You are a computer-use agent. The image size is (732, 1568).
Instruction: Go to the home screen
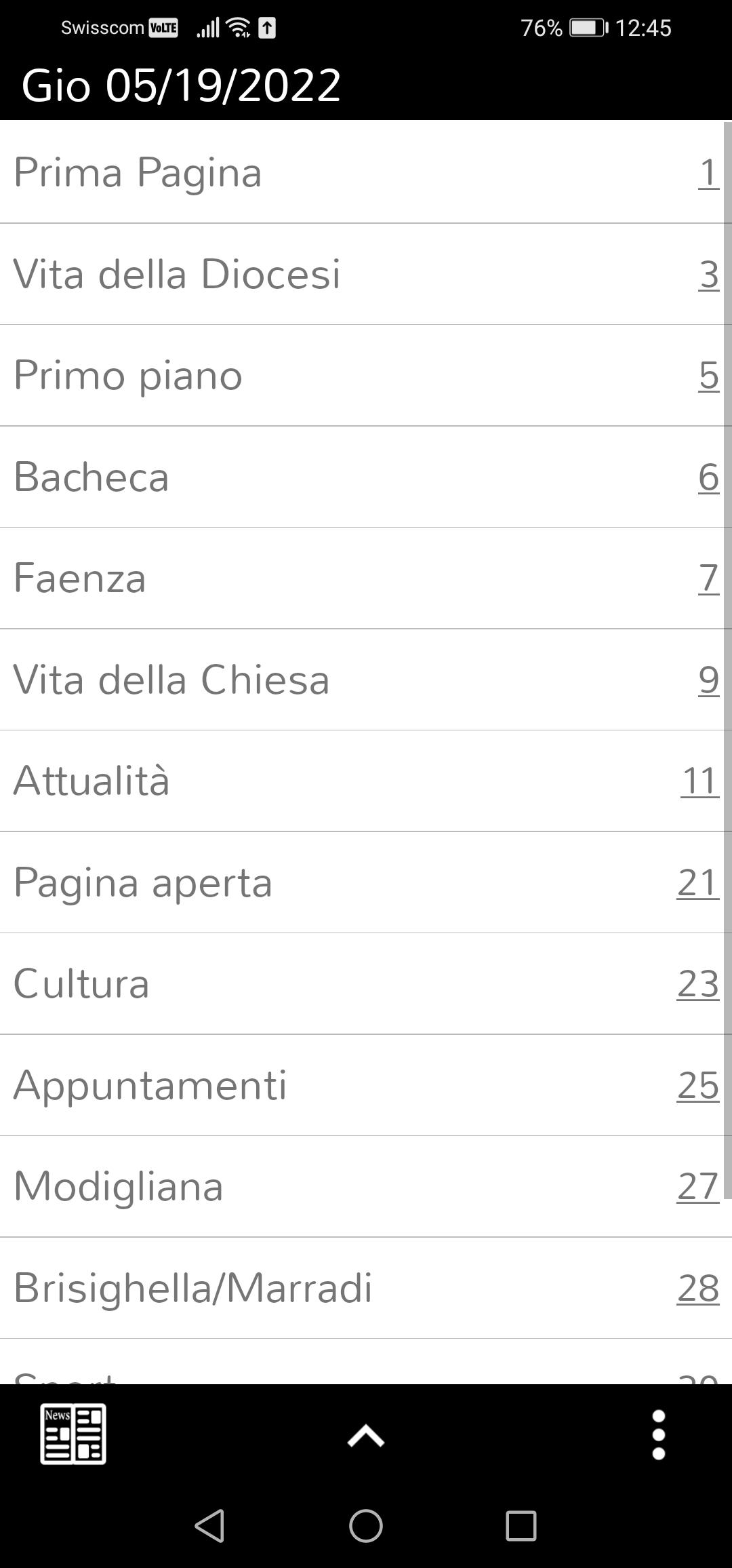pos(366,1526)
